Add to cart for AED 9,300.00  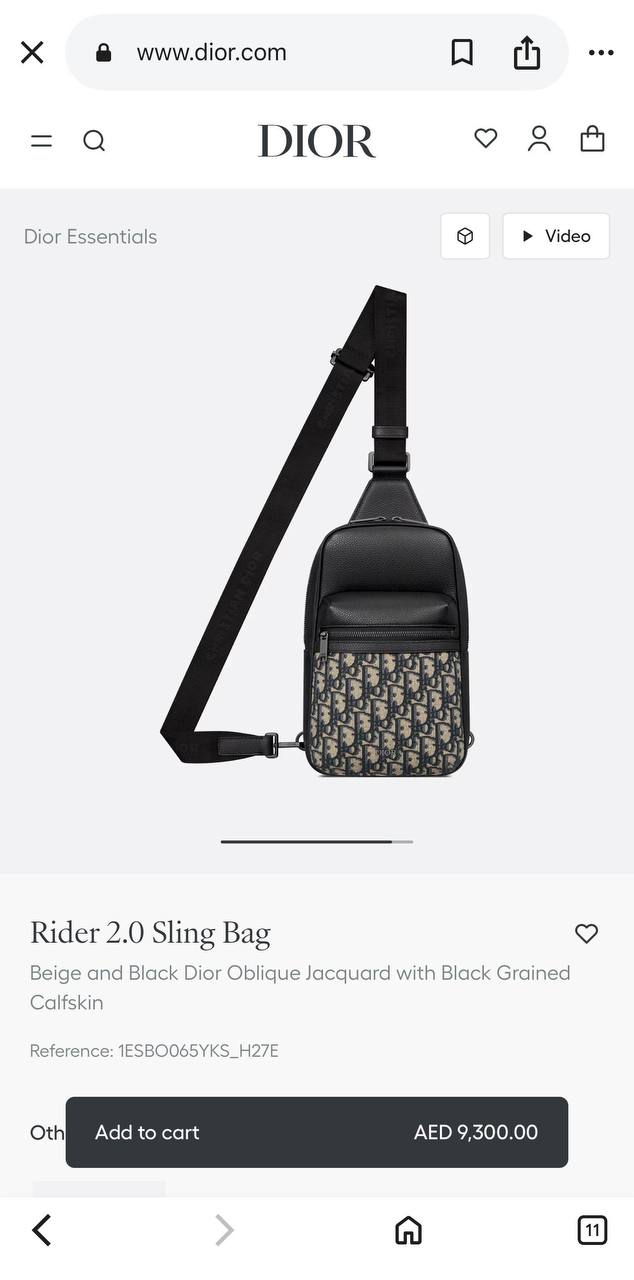point(317,1132)
